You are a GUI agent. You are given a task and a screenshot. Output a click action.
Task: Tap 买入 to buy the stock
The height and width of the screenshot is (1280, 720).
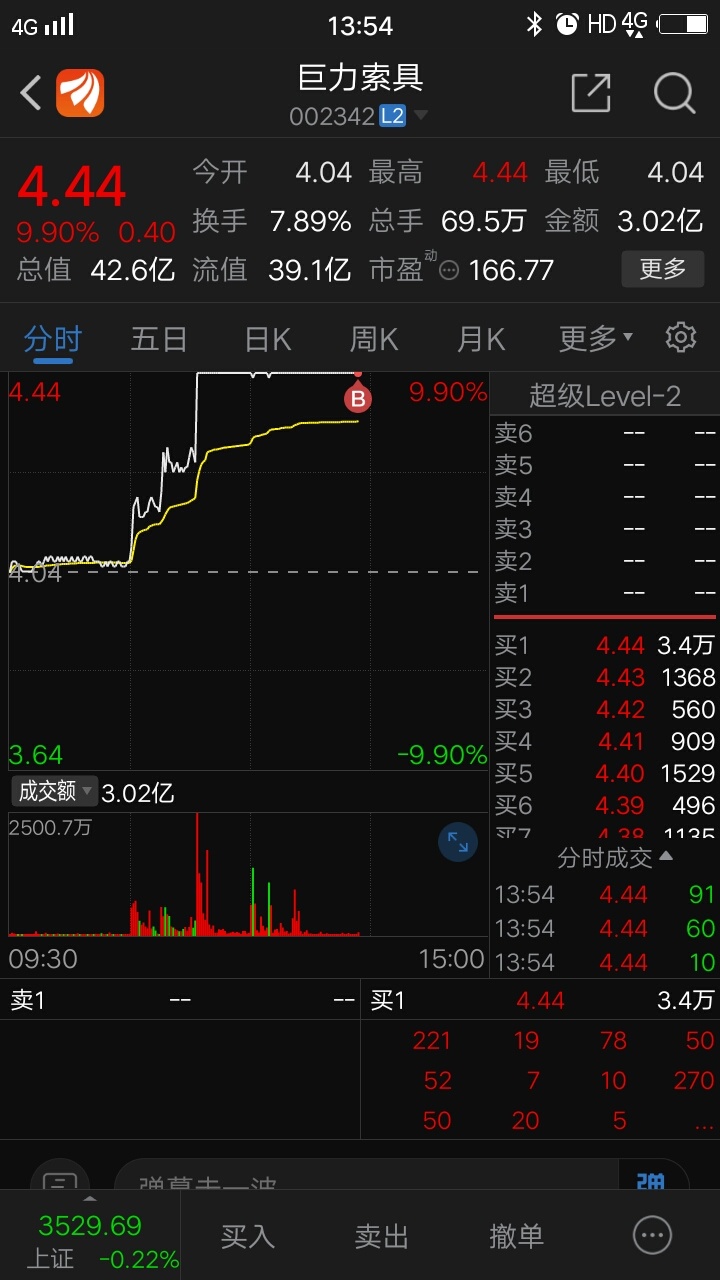247,1236
